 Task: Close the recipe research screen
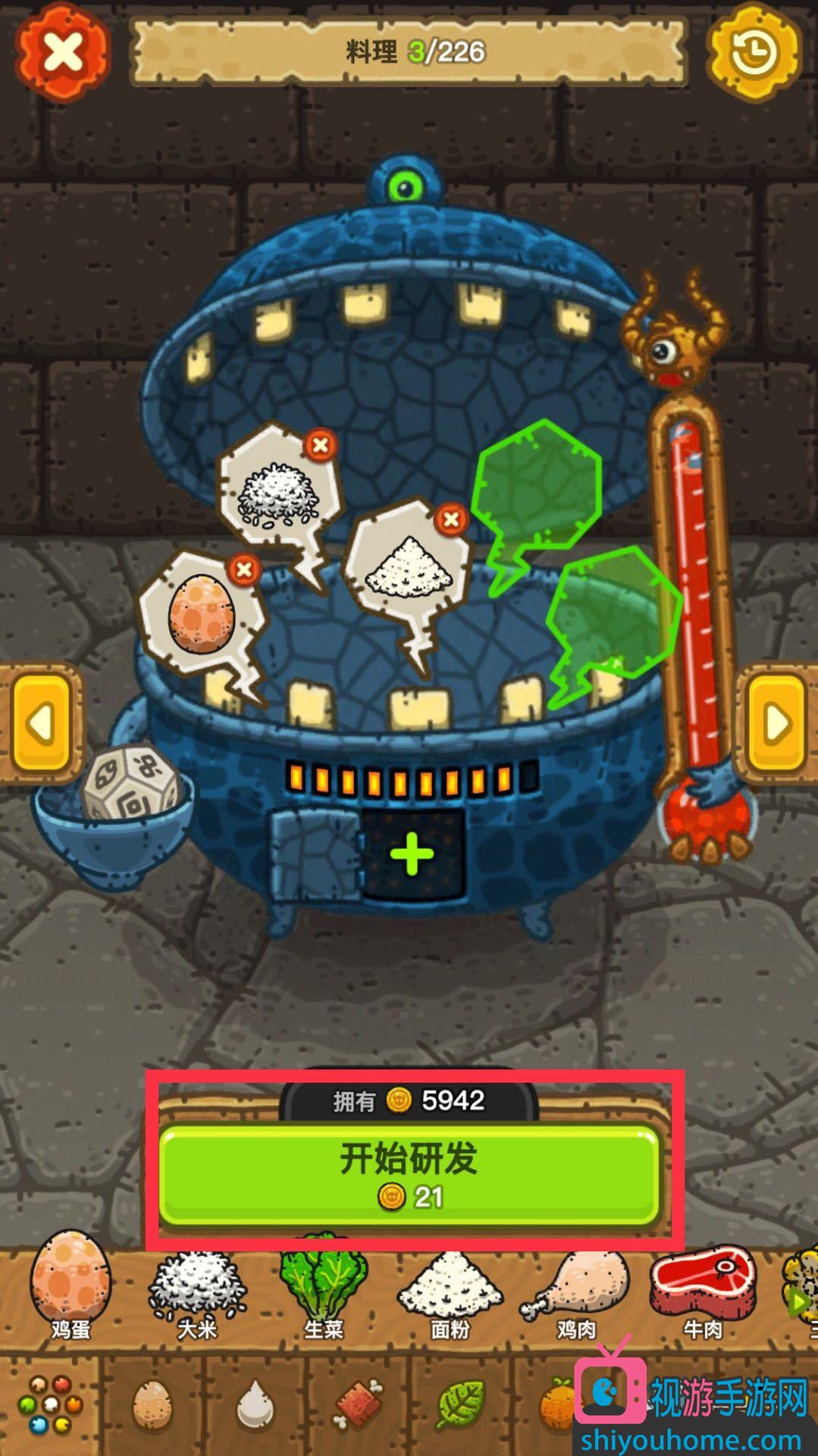[x=62, y=53]
